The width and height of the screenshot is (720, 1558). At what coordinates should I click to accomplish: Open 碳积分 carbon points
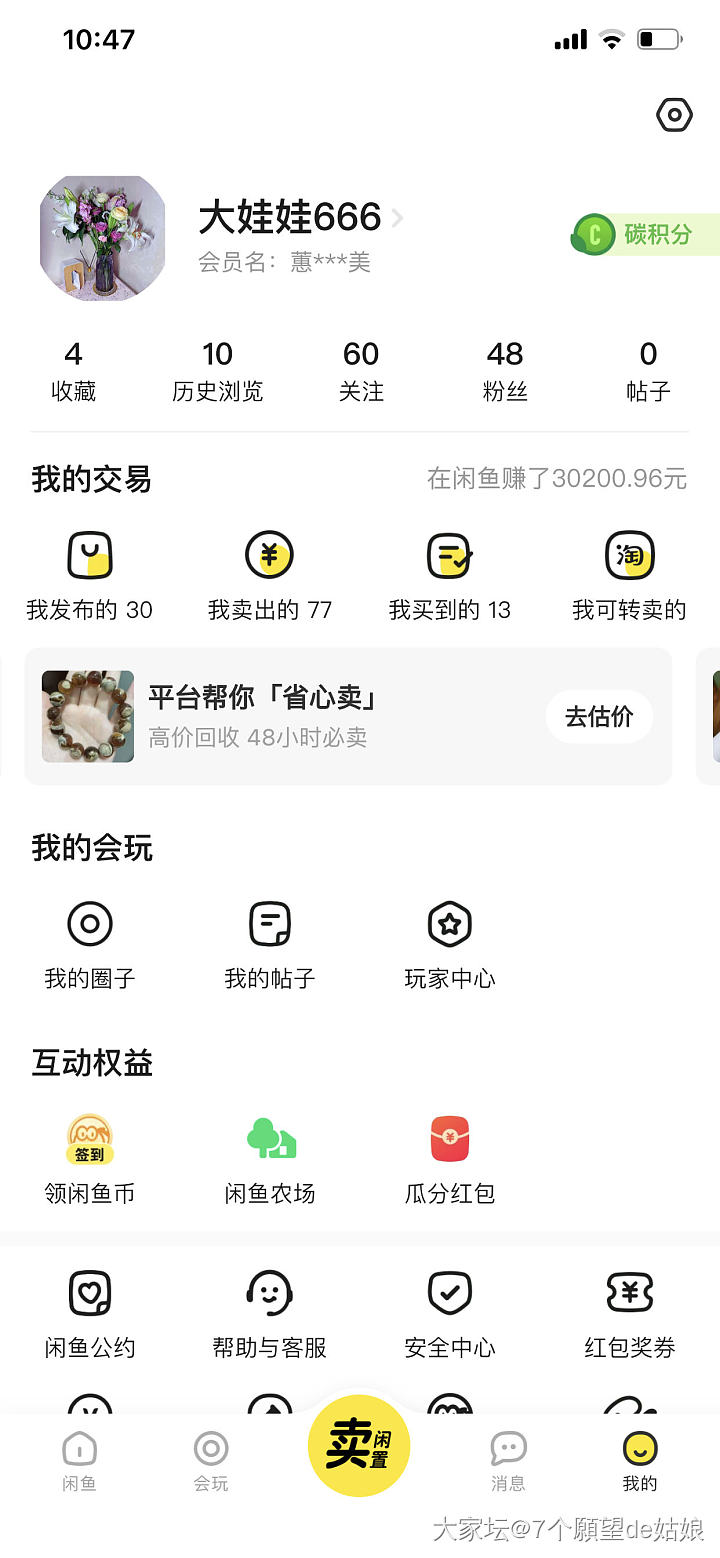tap(645, 235)
